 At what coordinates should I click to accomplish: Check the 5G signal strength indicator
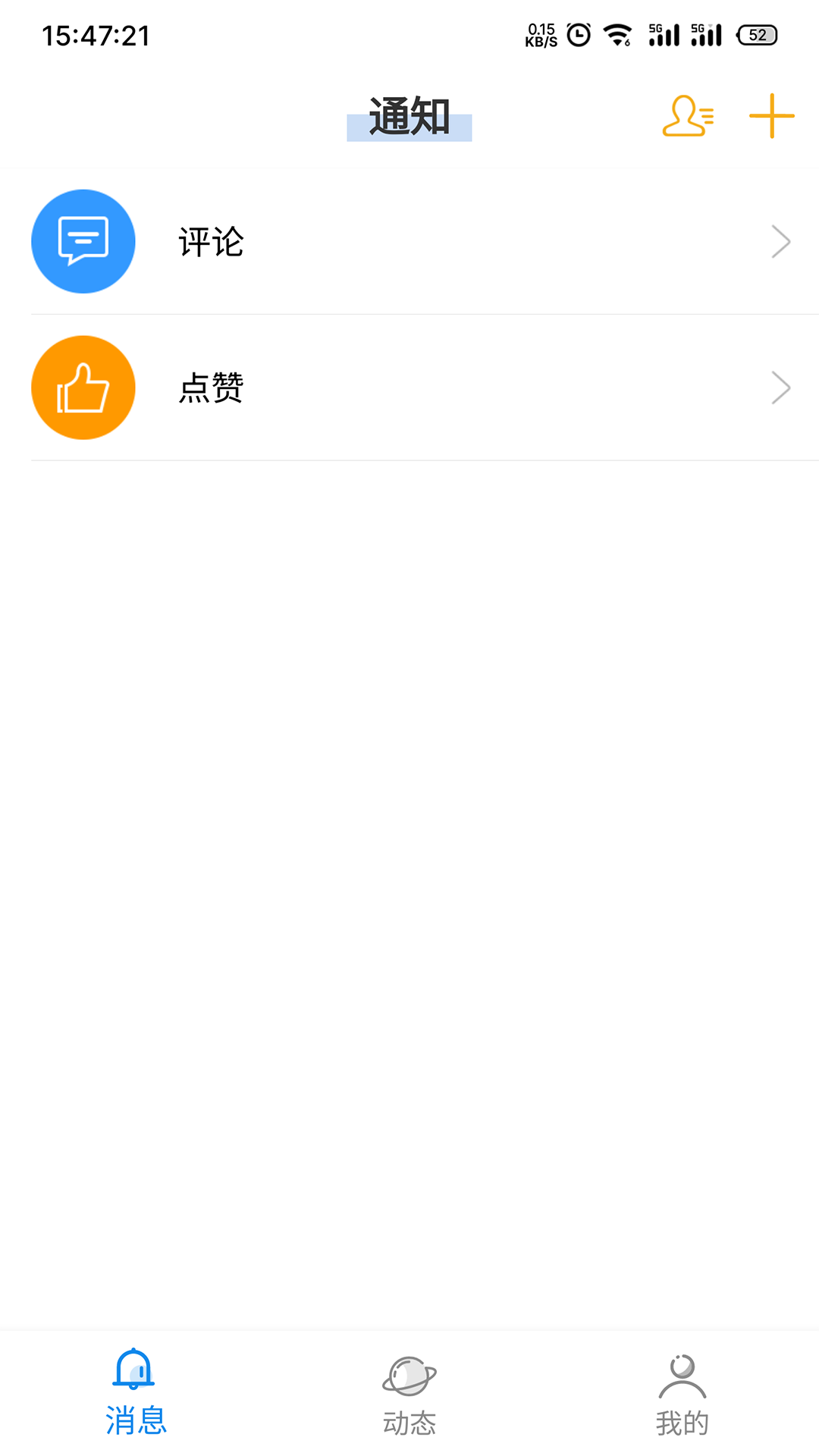662,34
